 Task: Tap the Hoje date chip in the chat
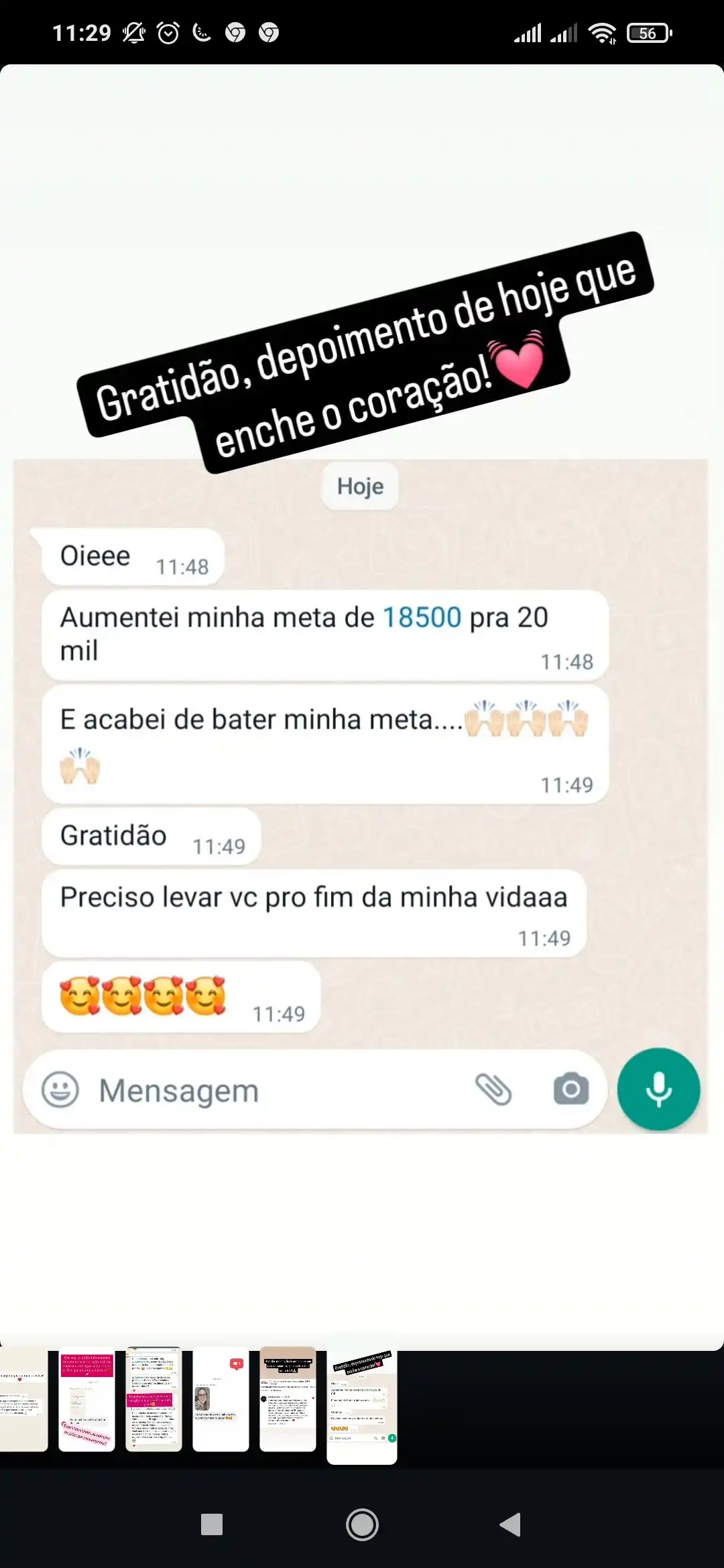click(359, 486)
